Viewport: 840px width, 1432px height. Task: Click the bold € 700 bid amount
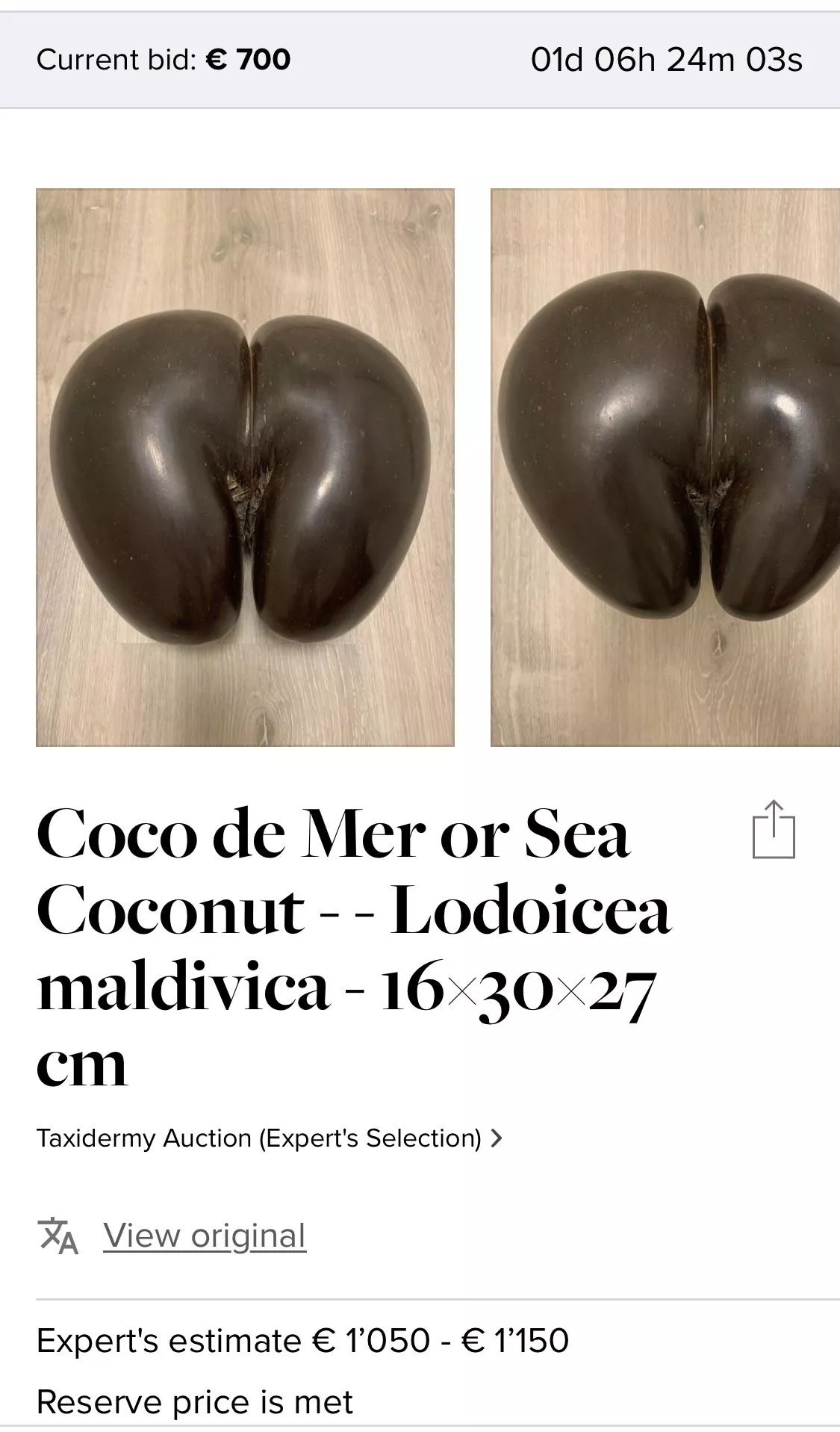pyautogui.click(x=246, y=60)
